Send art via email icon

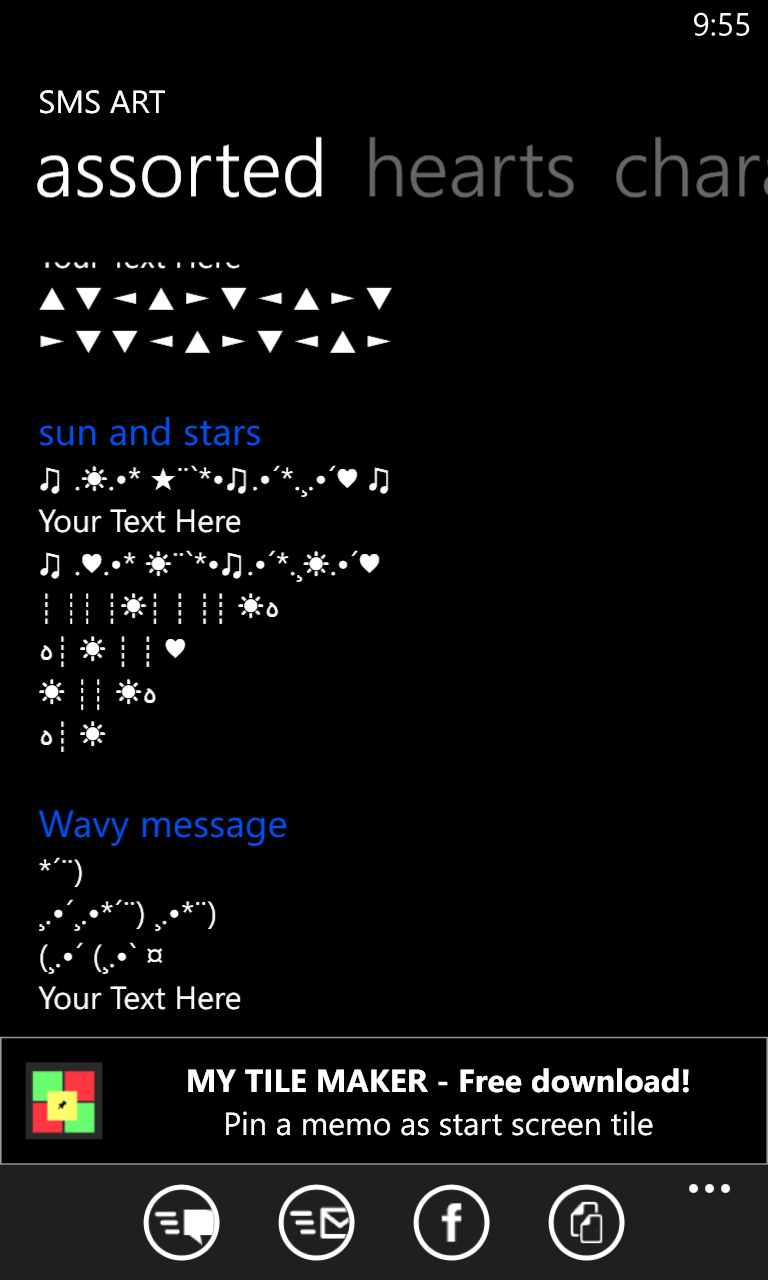(x=316, y=1222)
